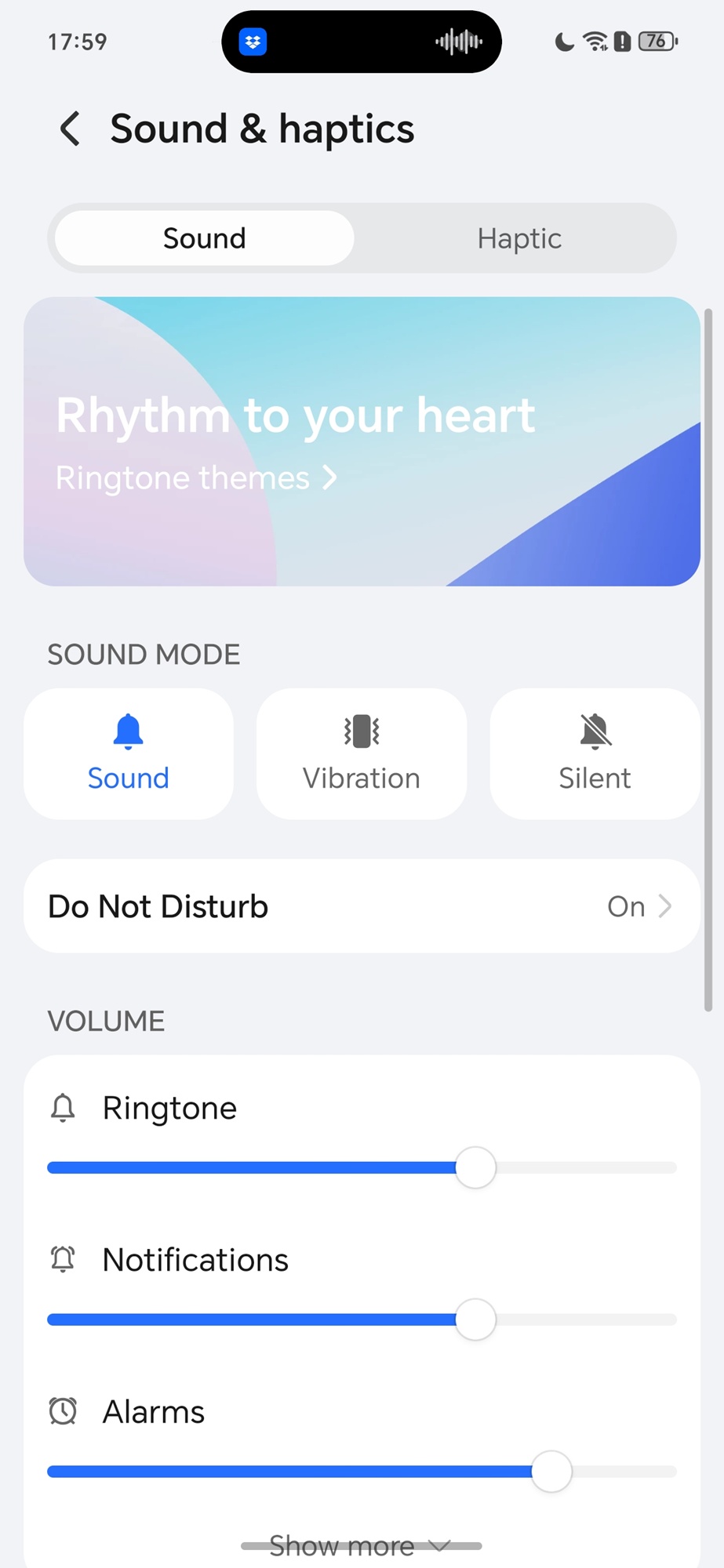The height and width of the screenshot is (1568, 724).
Task: Tap the Alarms volume slider
Action: (551, 1472)
